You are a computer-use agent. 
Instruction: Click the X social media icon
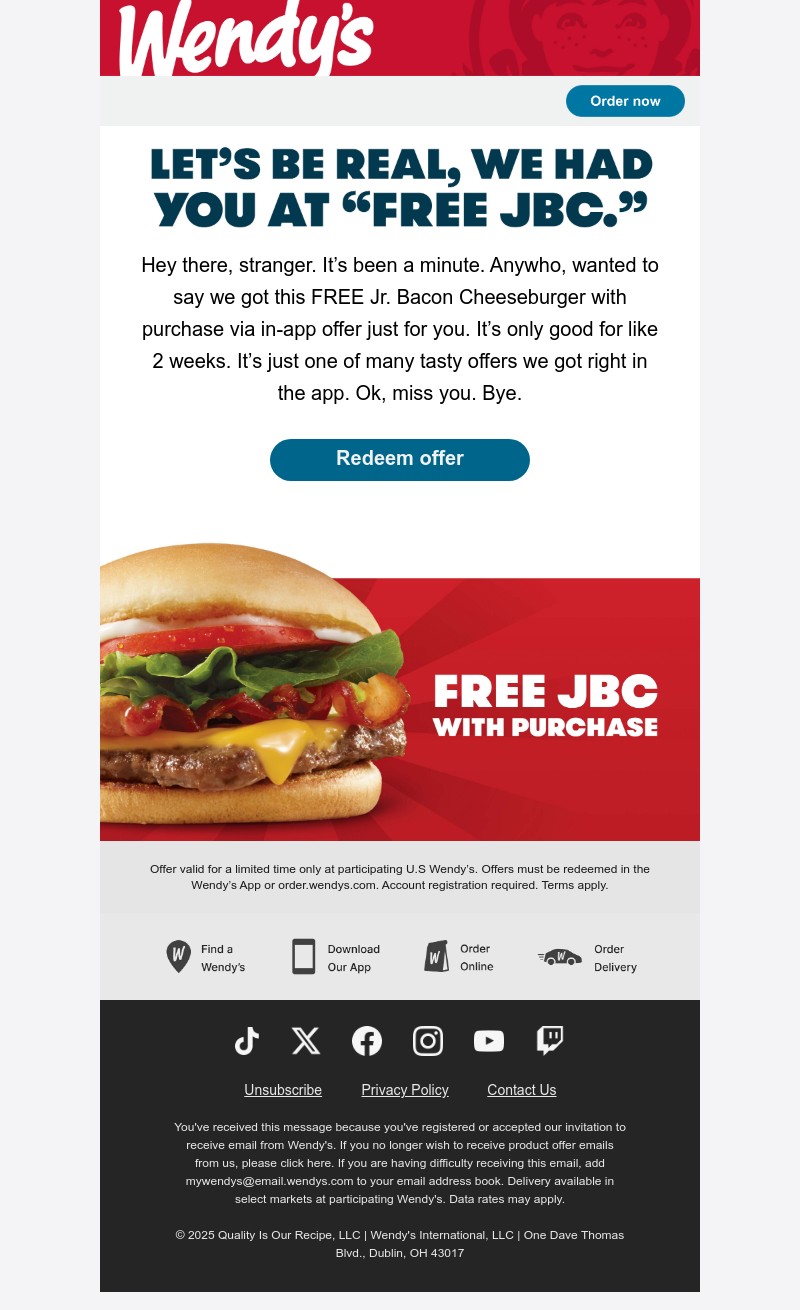(x=306, y=1041)
